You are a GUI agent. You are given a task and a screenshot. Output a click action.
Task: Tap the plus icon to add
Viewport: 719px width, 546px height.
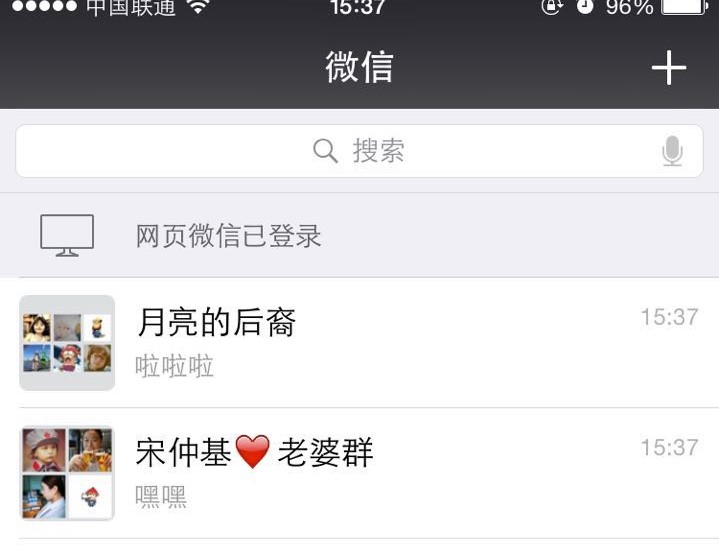pos(668,68)
